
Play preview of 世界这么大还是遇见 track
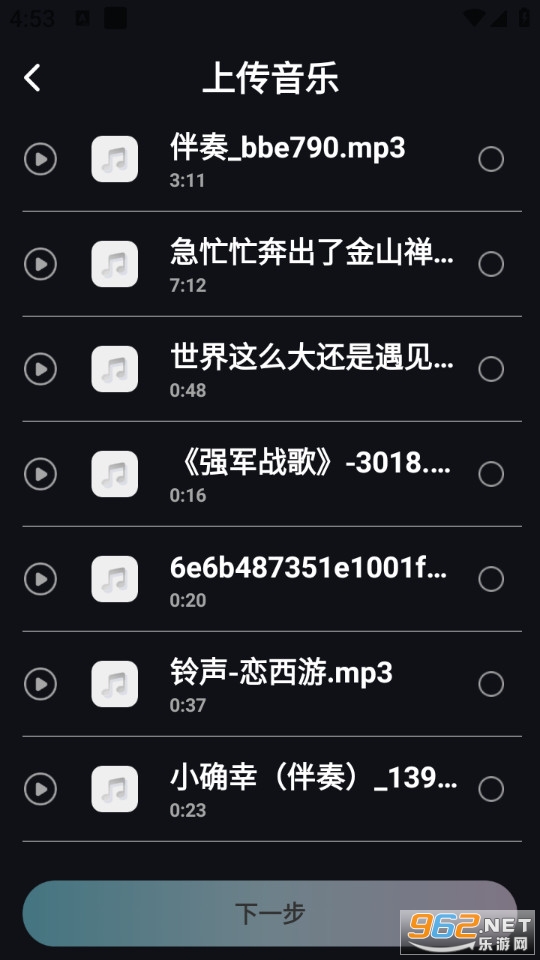tap(40, 369)
